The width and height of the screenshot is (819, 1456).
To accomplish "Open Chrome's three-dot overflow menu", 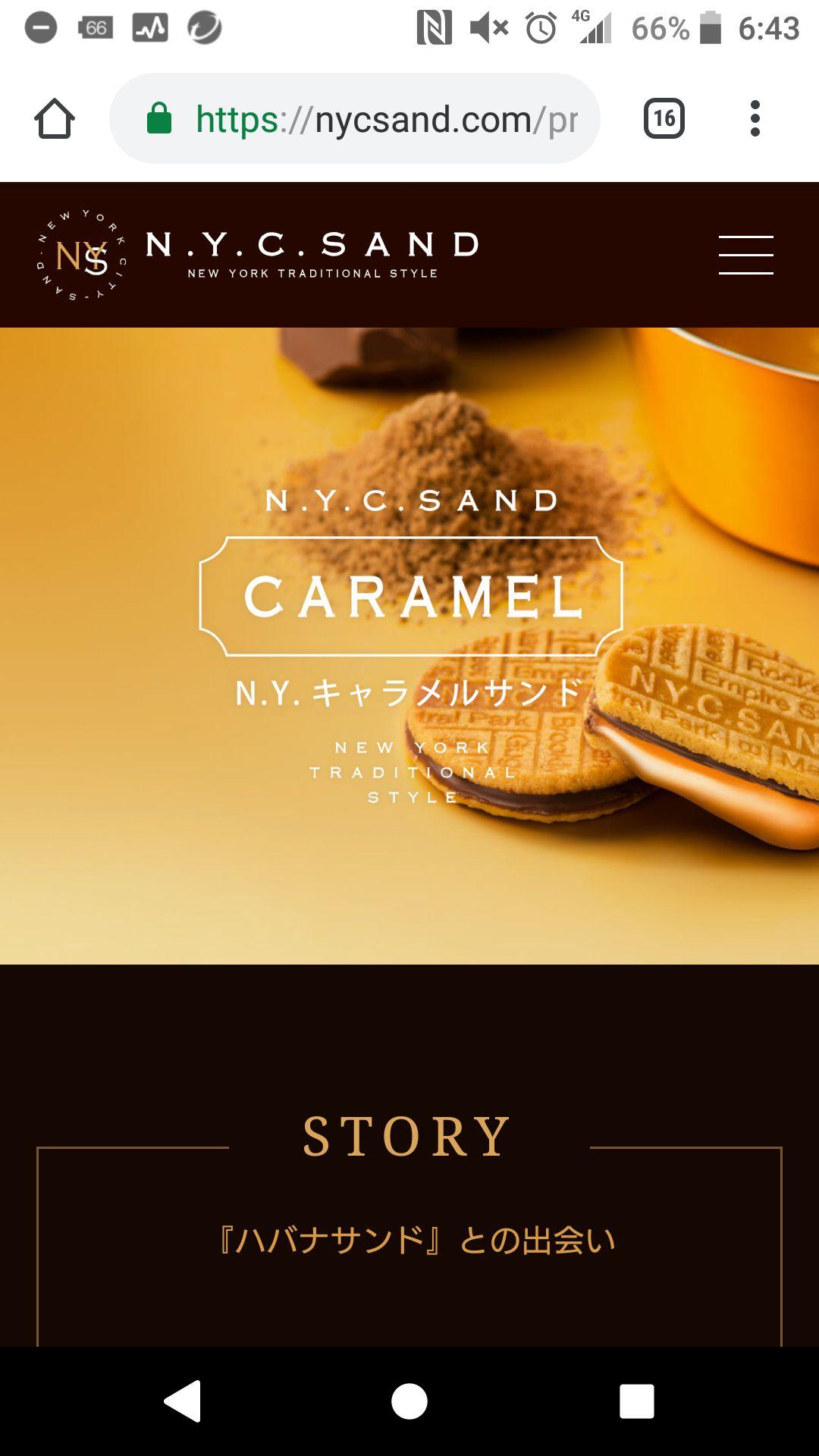I will (x=755, y=119).
